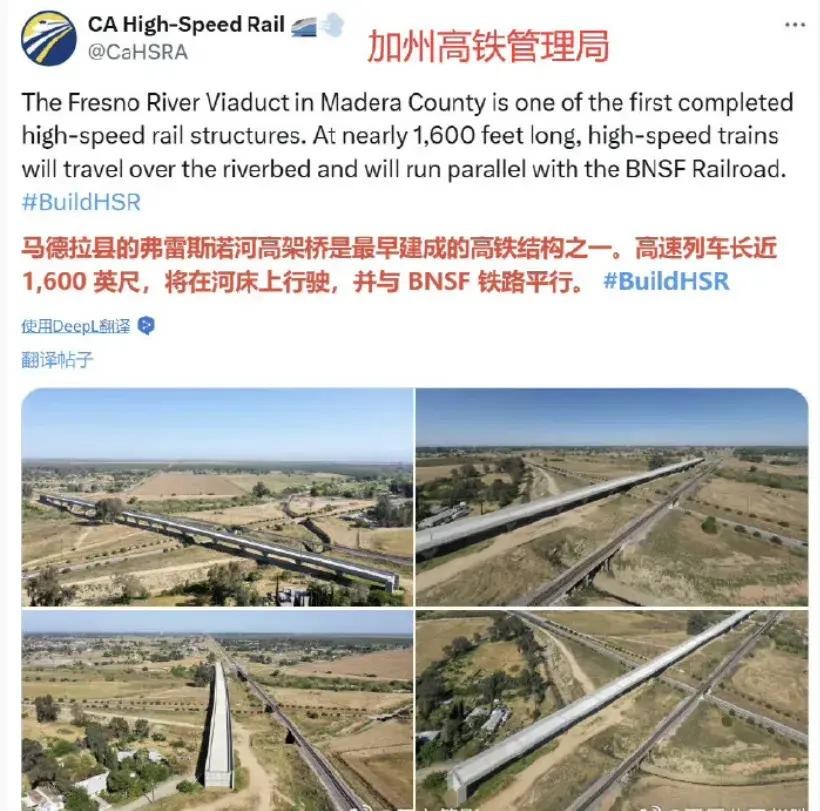Open #BuildHSR hashtag in the English text
Image resolution: width=820 pixels, height=811 pixels.
(x=81, y=202)
